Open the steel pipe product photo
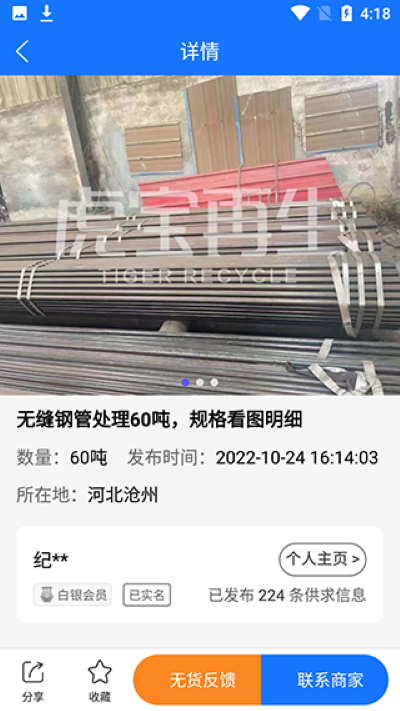 (200, 235)
